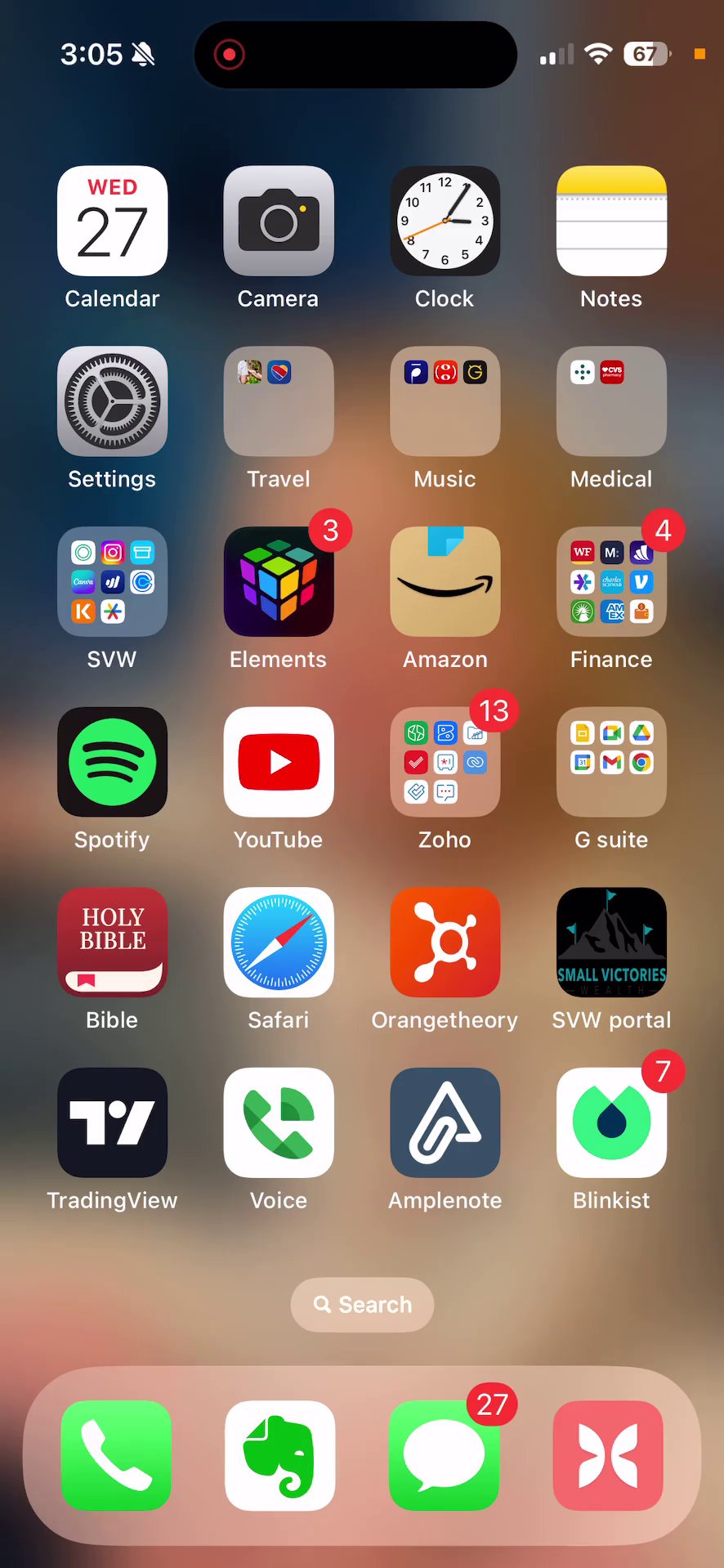Open the Blinkist app

[x=611, y=1122]
